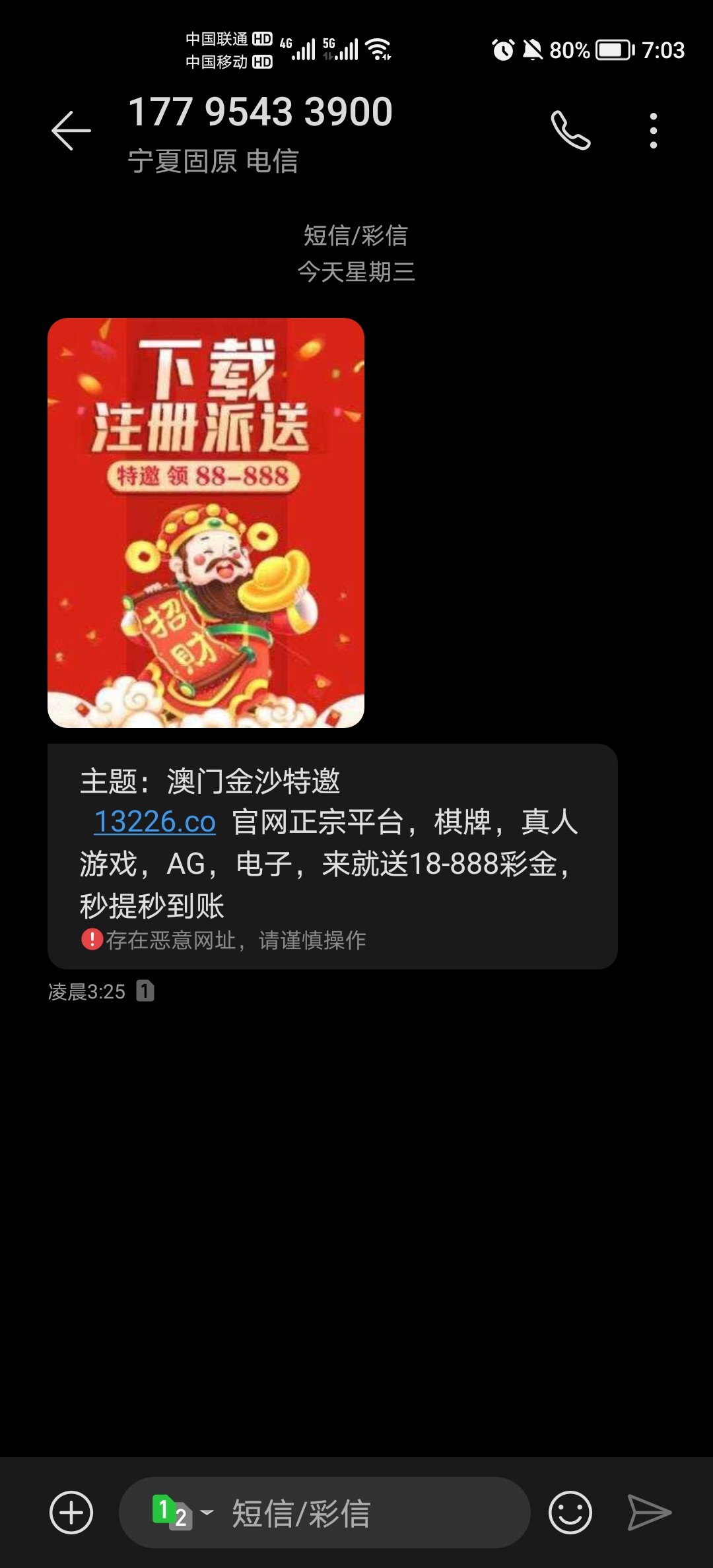This screenshot has height=1568, width=713.
Task: Open the red MMS picture attachment
Action: point(206,523)
